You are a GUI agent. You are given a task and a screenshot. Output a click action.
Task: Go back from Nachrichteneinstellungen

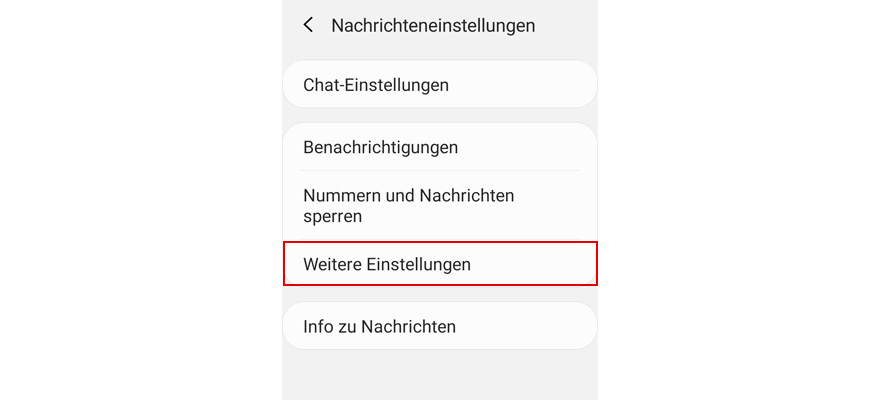308,25
